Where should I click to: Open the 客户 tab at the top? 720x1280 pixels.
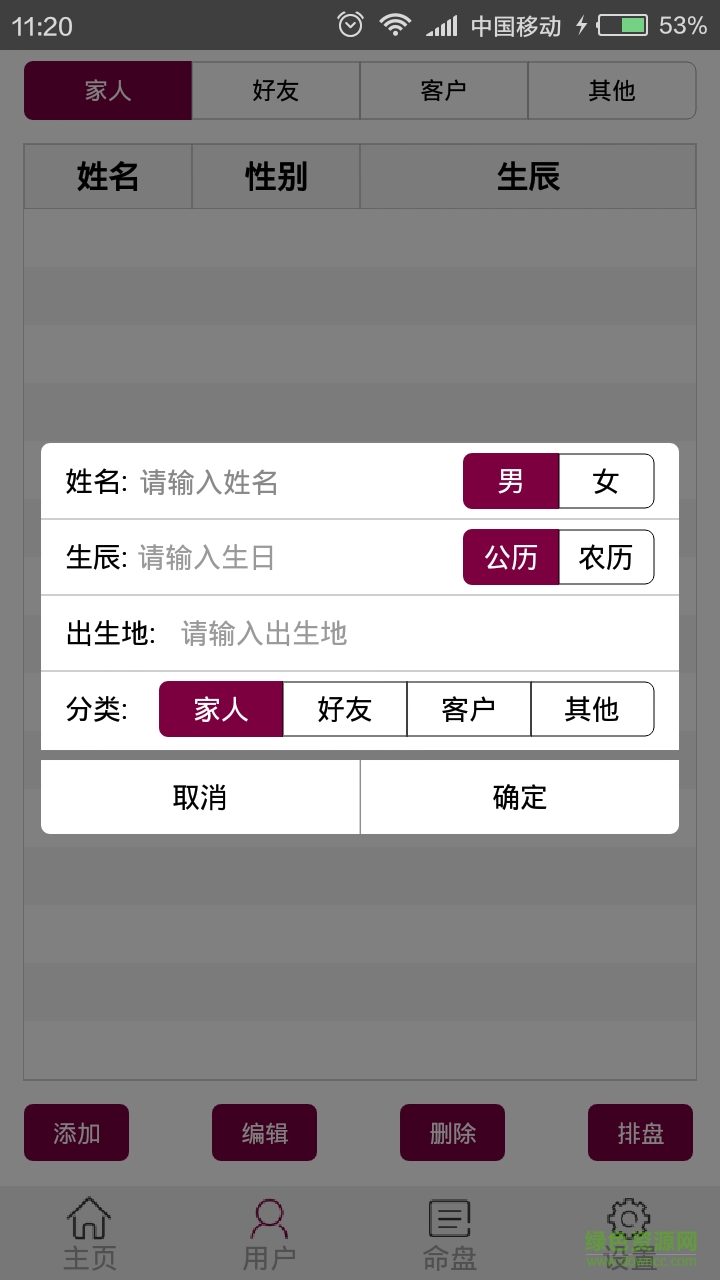tap(443, 90)
